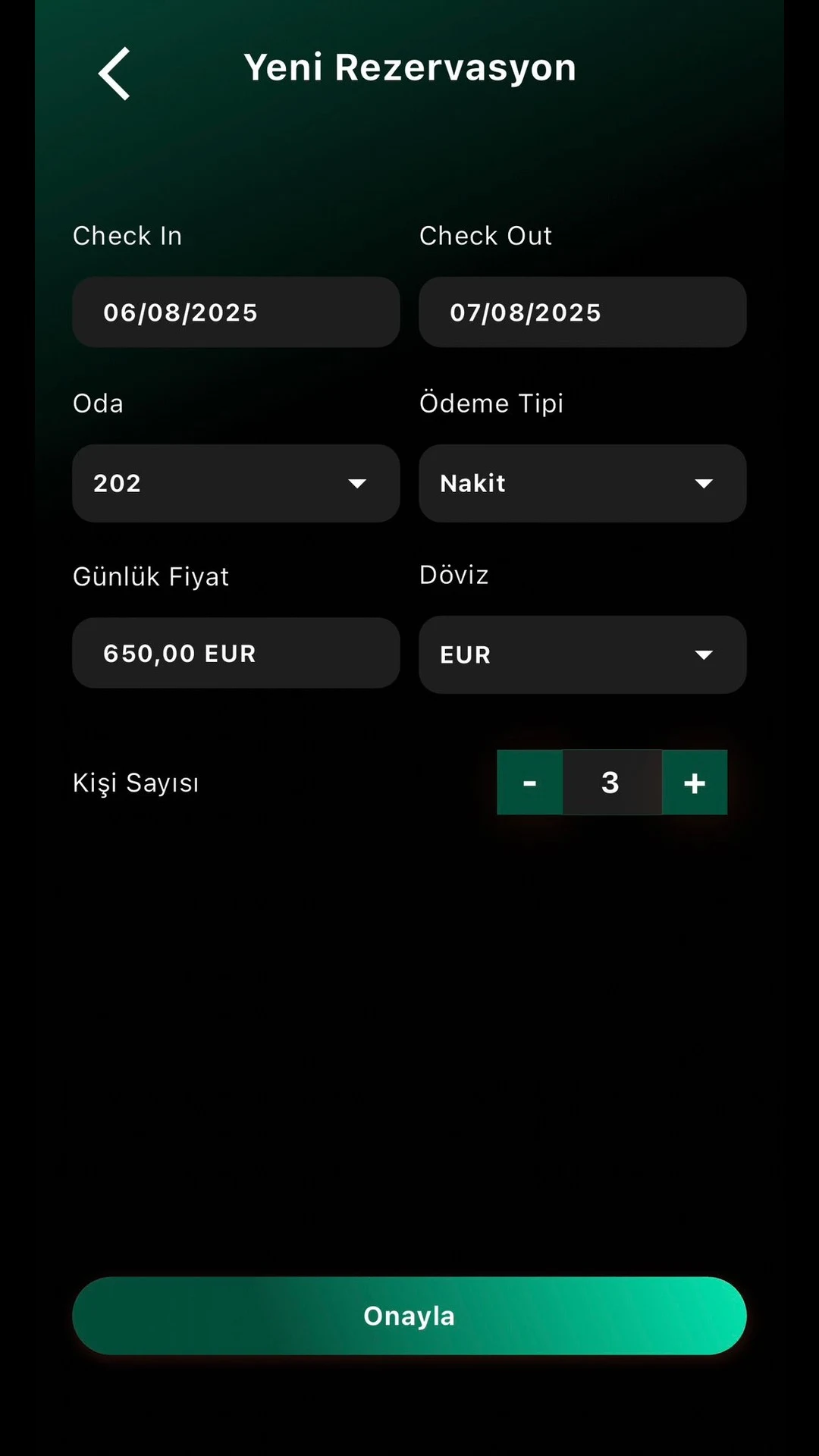Change the Check Out date 07/08/2025
819x1456 pixels.
[x=582, y=312]
